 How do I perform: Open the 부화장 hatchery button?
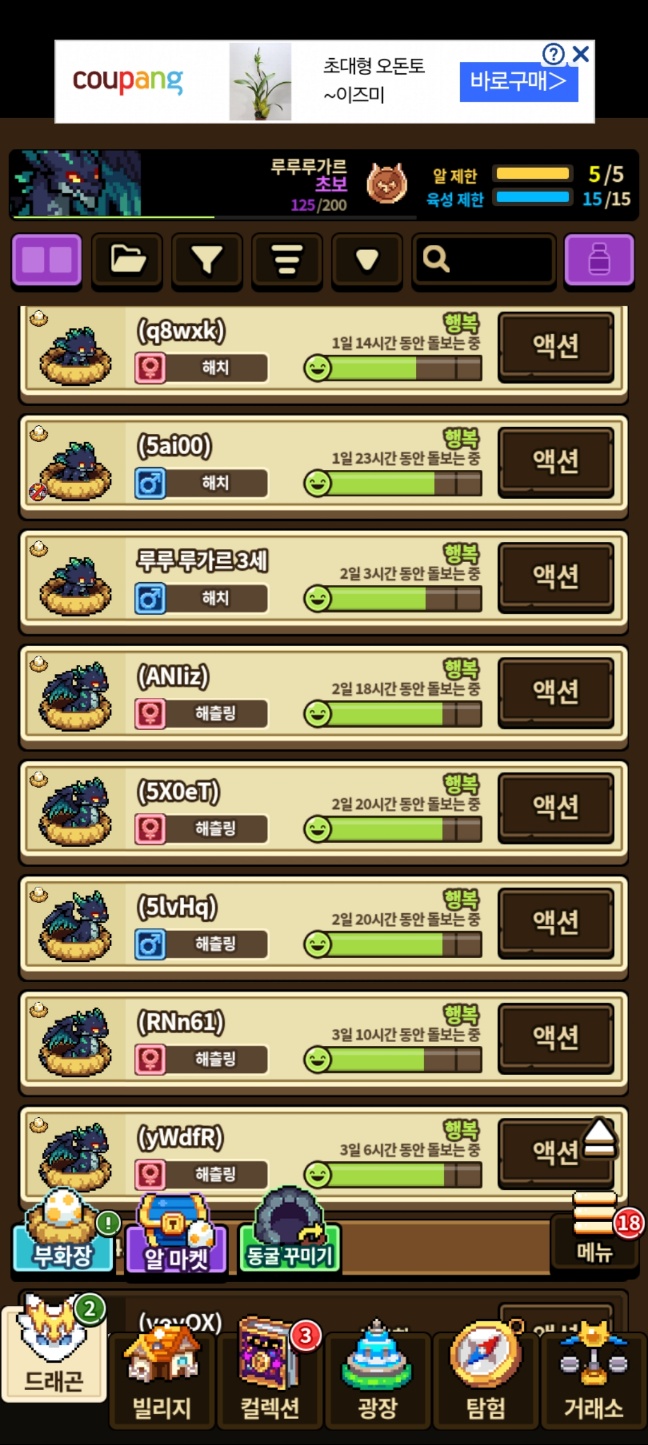[62, 1235]
